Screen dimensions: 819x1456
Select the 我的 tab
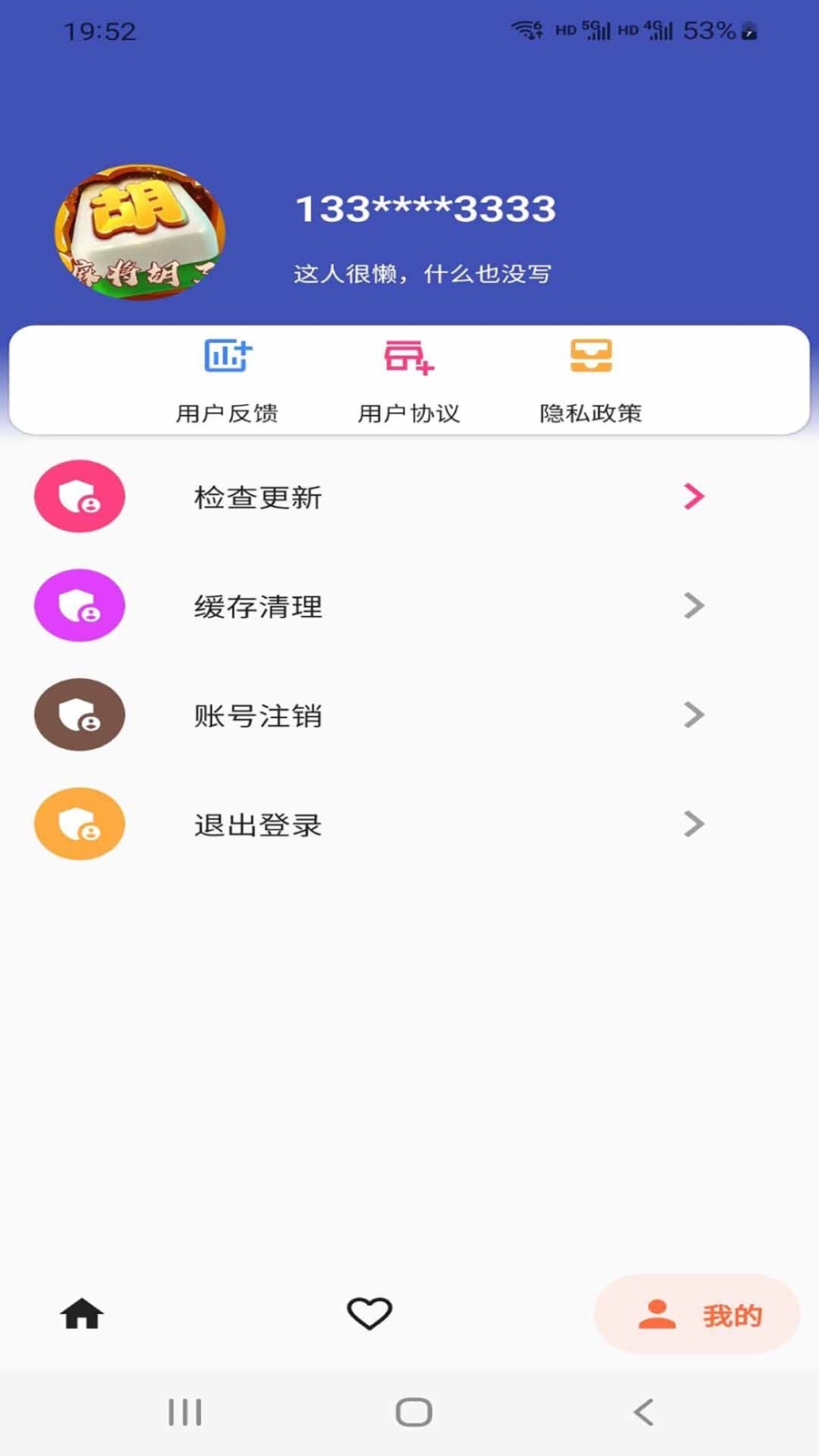coord(697,1314)
